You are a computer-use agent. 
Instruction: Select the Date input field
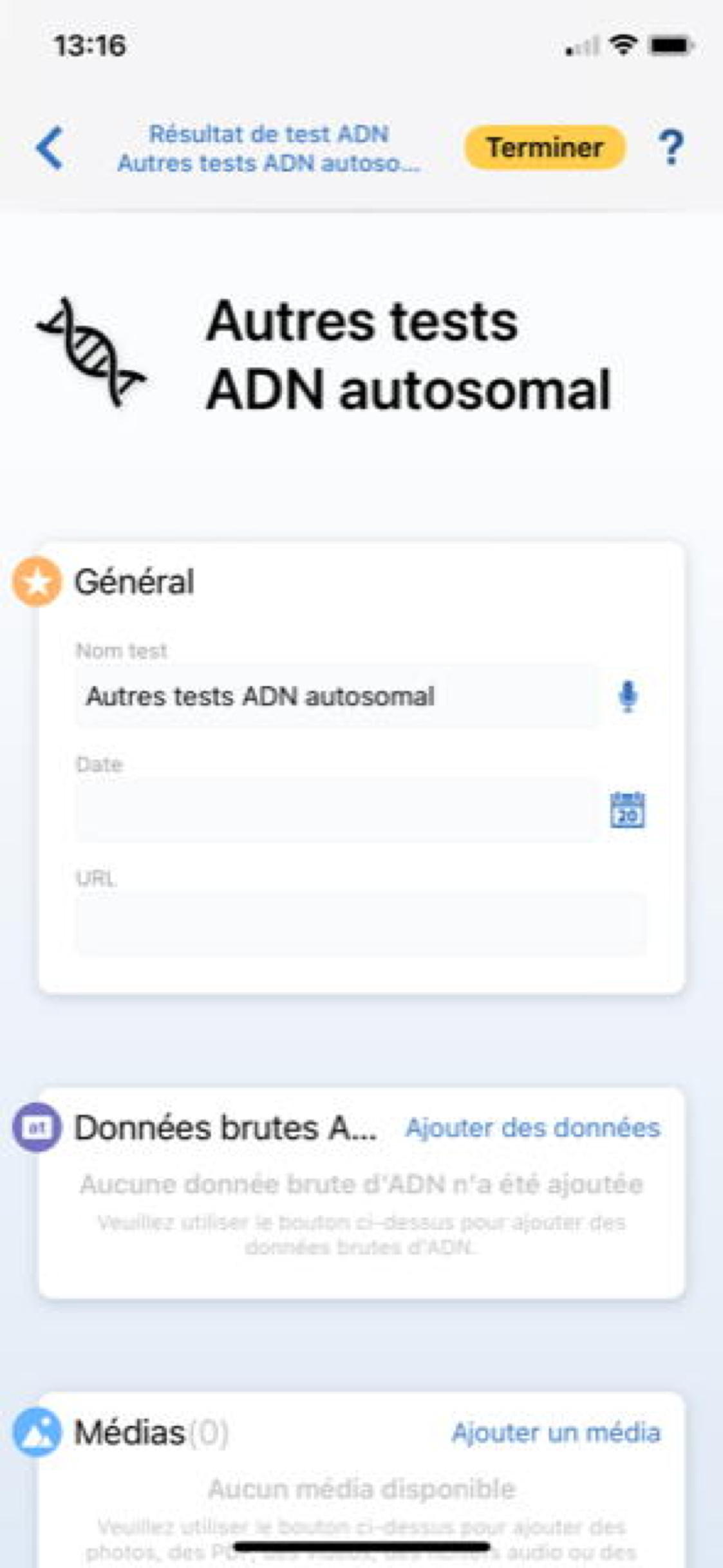pyautogui.click(x=337, y=810)
